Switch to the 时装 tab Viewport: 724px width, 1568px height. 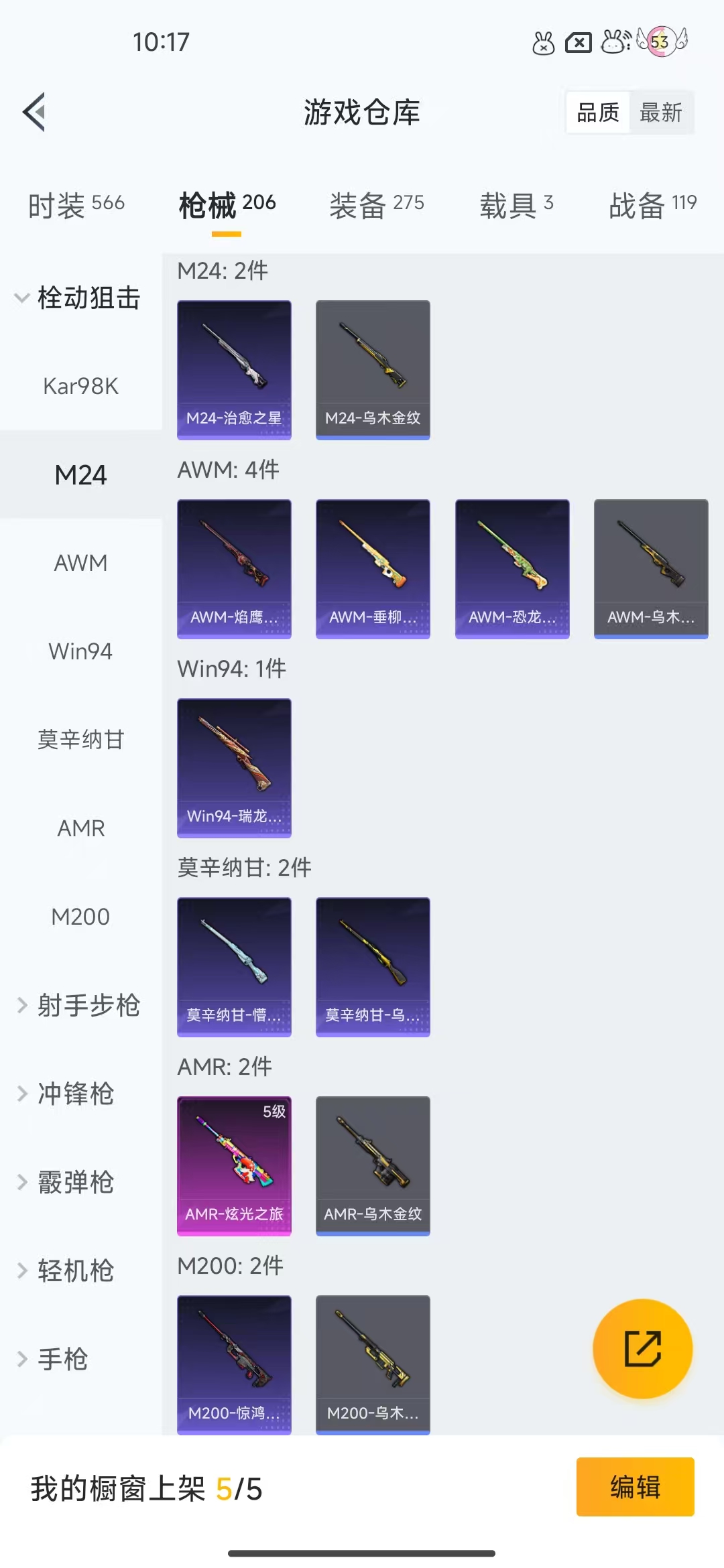click(x=76, y=204)
